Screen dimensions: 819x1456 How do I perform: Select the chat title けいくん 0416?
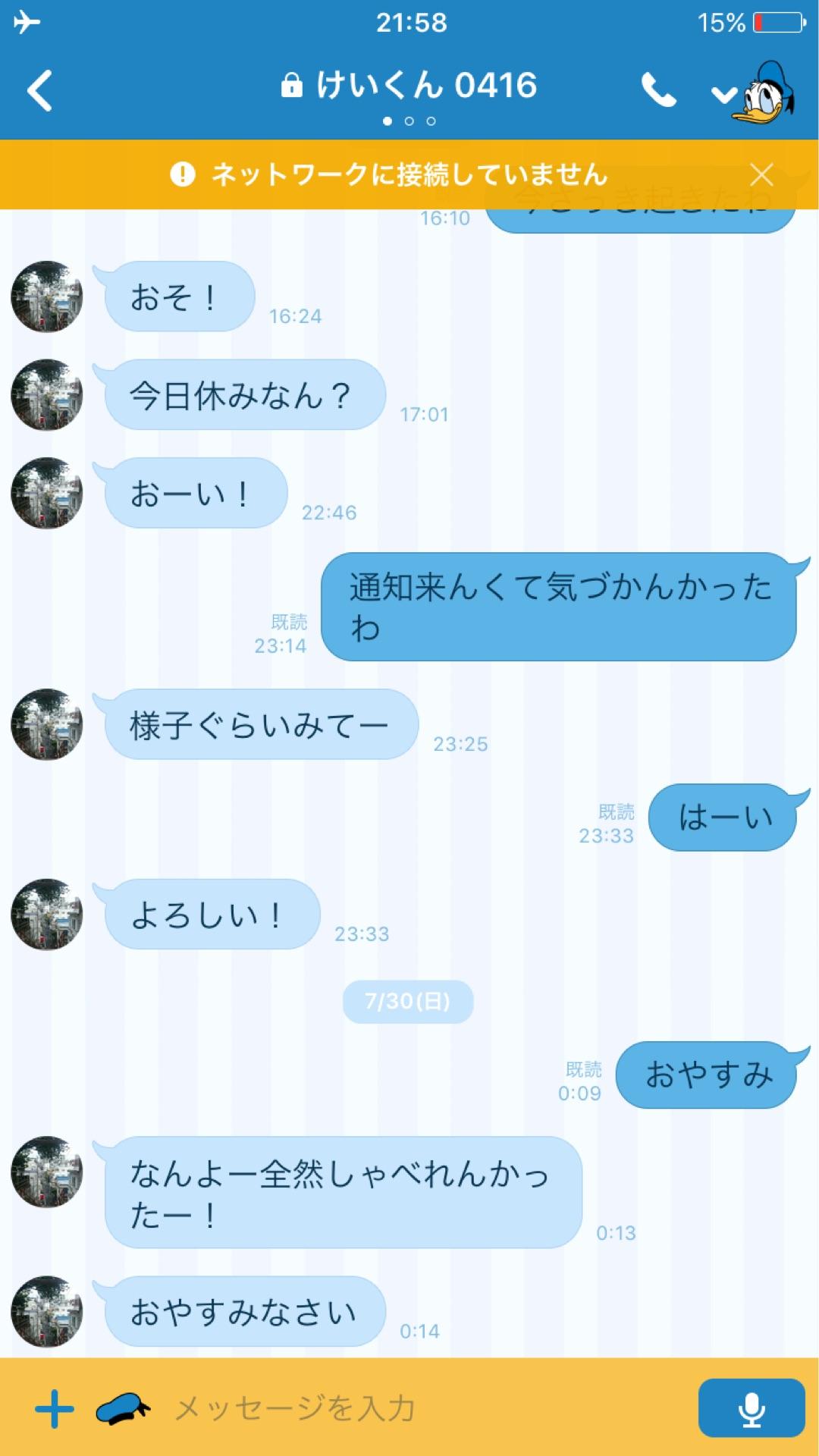coord(427,86)
